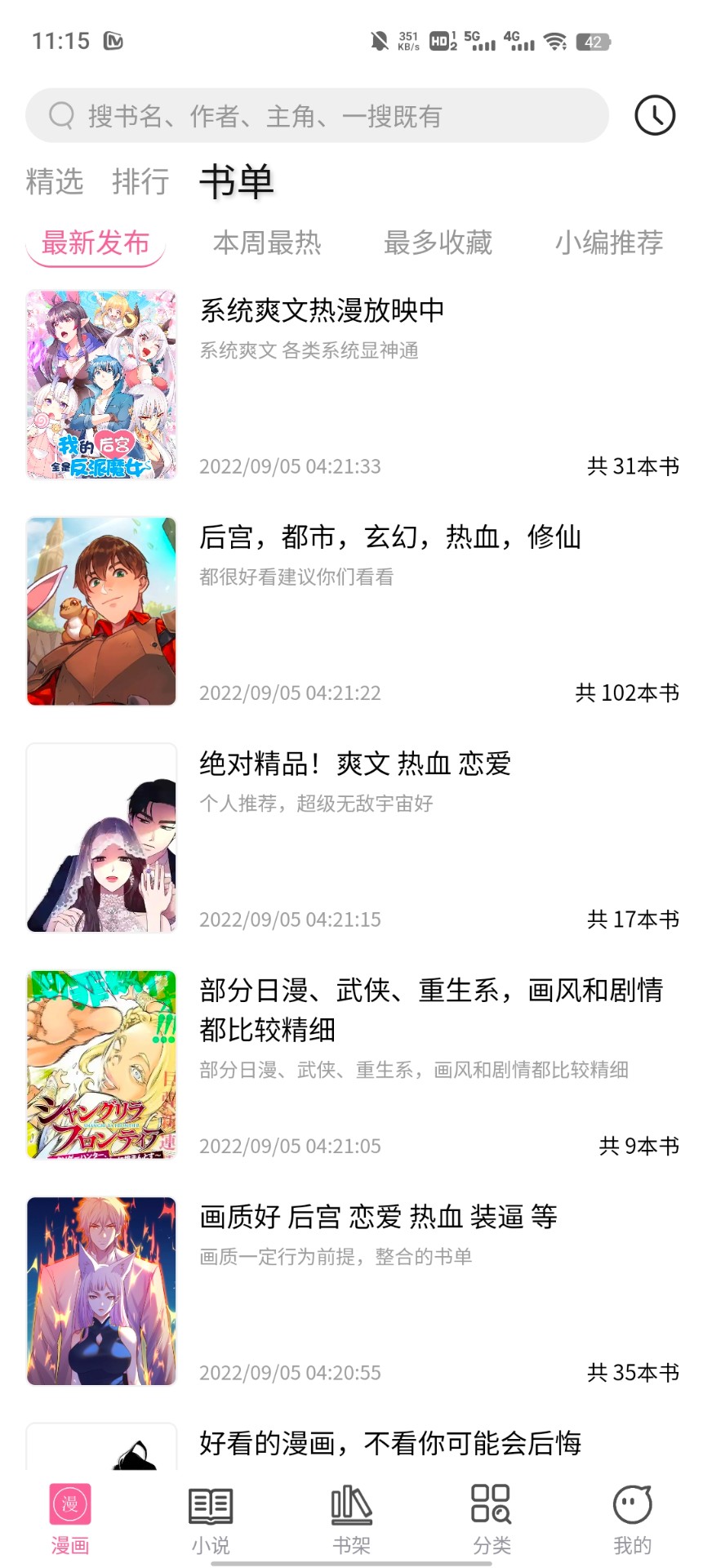Show 本周最热 book lists

coord(267,243)
